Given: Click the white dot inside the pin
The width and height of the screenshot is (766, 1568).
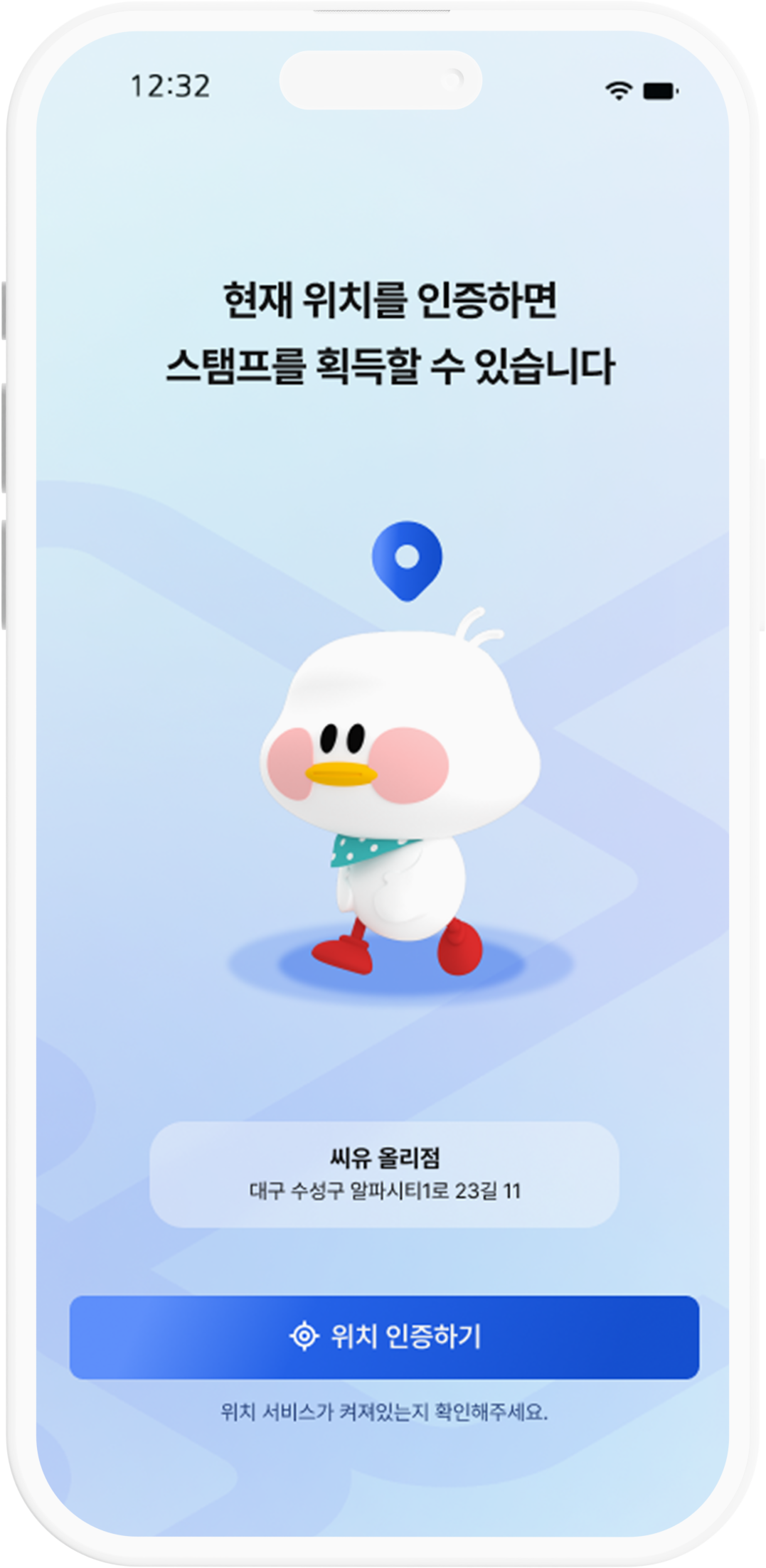Looking at the screenshot, I should click(405, 558).
